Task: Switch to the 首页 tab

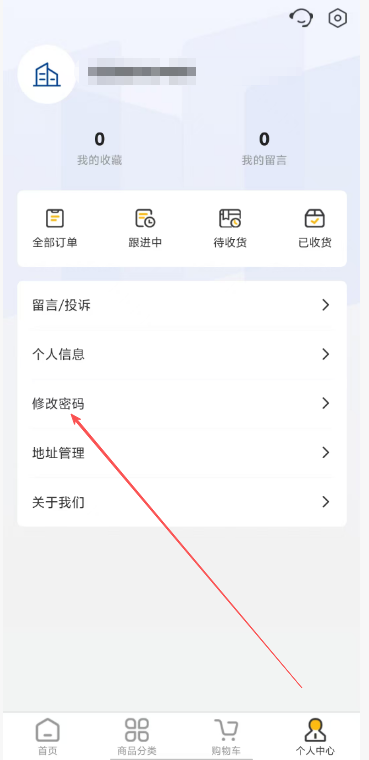Action: [48, 736]
